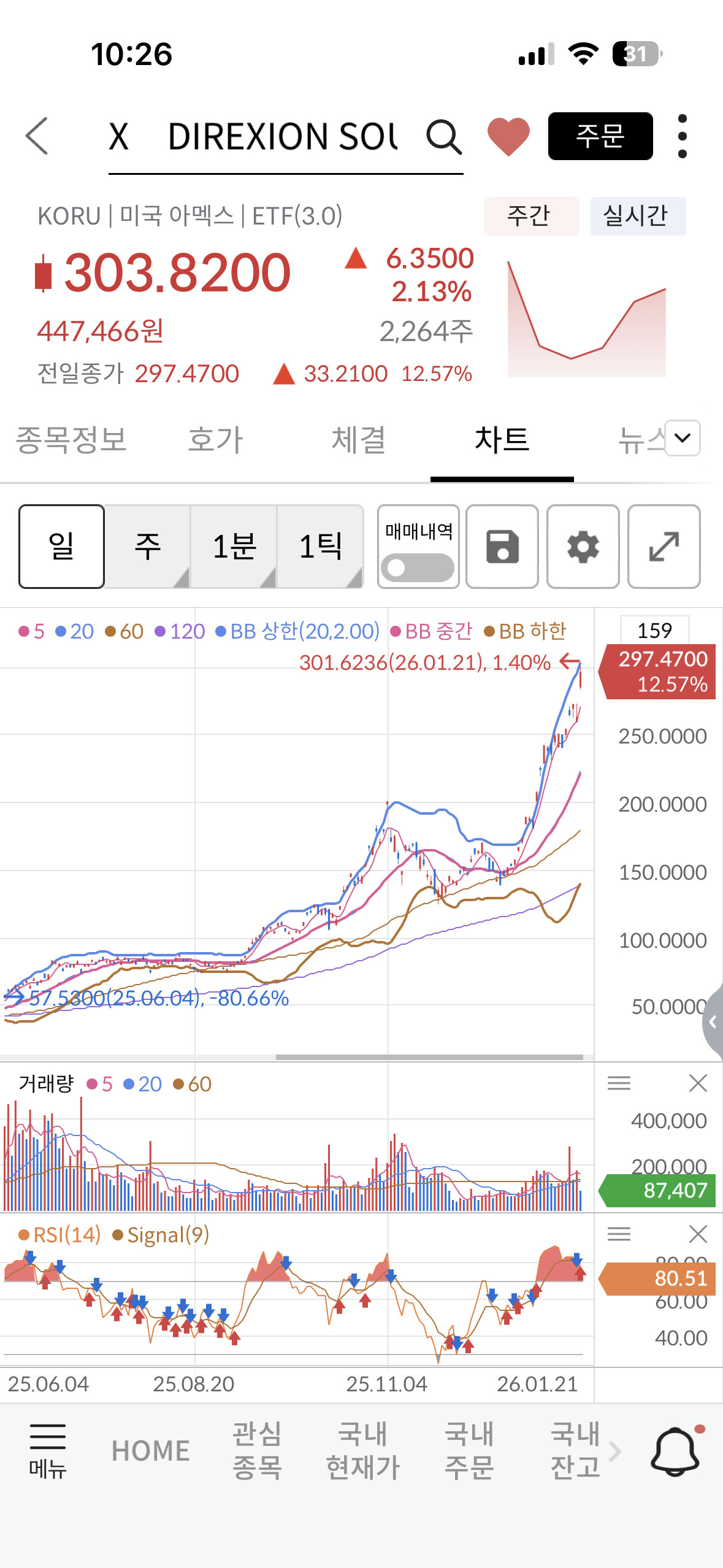Select the 실시간 real-time chip

(638, 216)
